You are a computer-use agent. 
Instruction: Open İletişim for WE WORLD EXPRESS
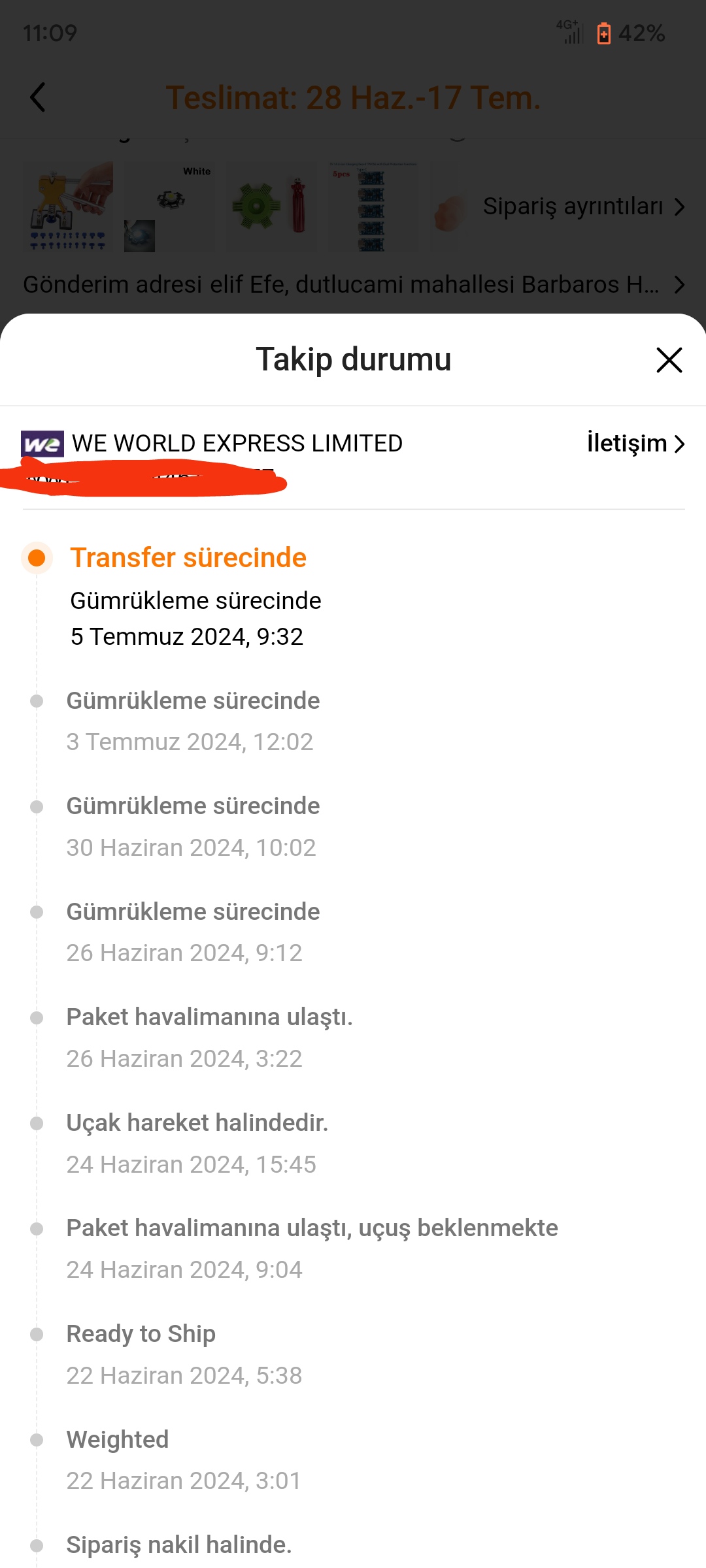pyautogui.click(x=635, y=444)
